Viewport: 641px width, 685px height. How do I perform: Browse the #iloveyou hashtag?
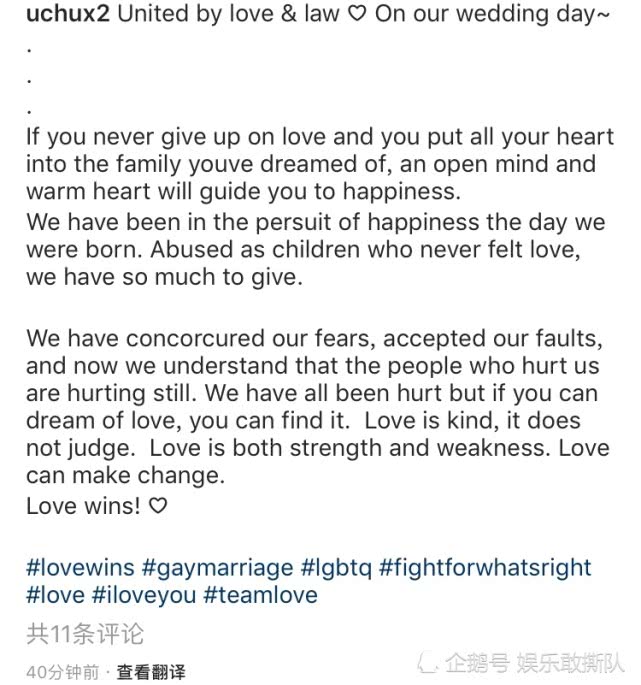click(x=144, y=596)
